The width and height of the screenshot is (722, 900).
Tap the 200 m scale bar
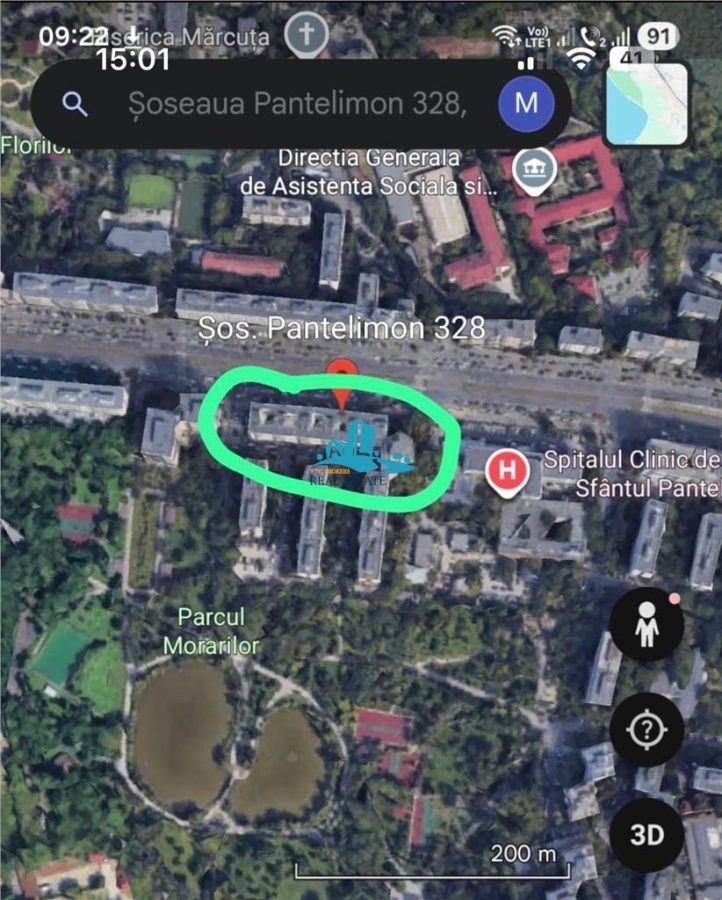coord(521,856)
